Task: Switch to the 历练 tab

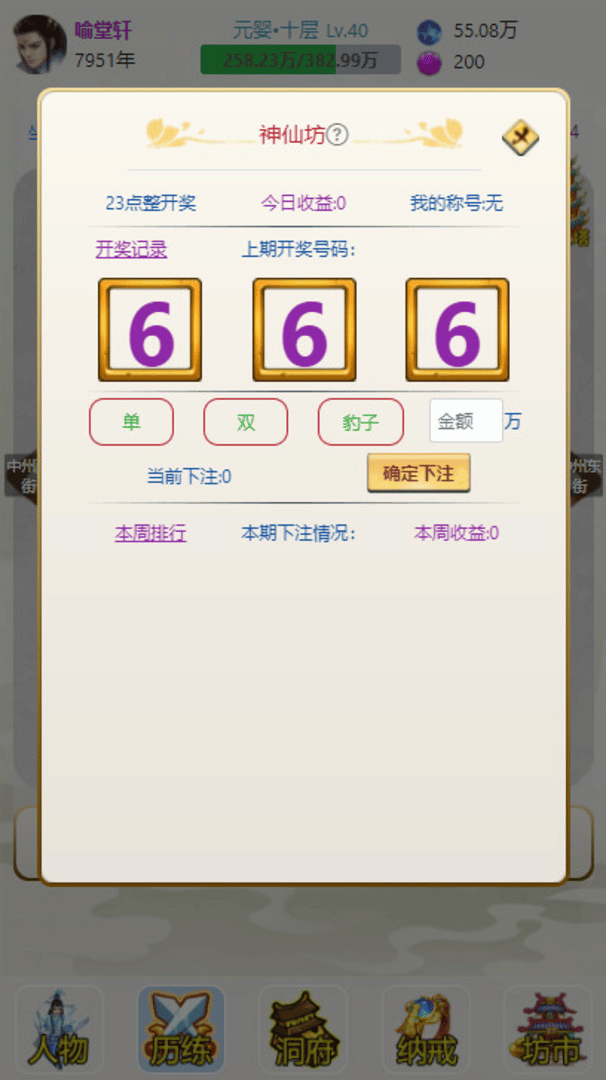Action: coord(181,1029)
